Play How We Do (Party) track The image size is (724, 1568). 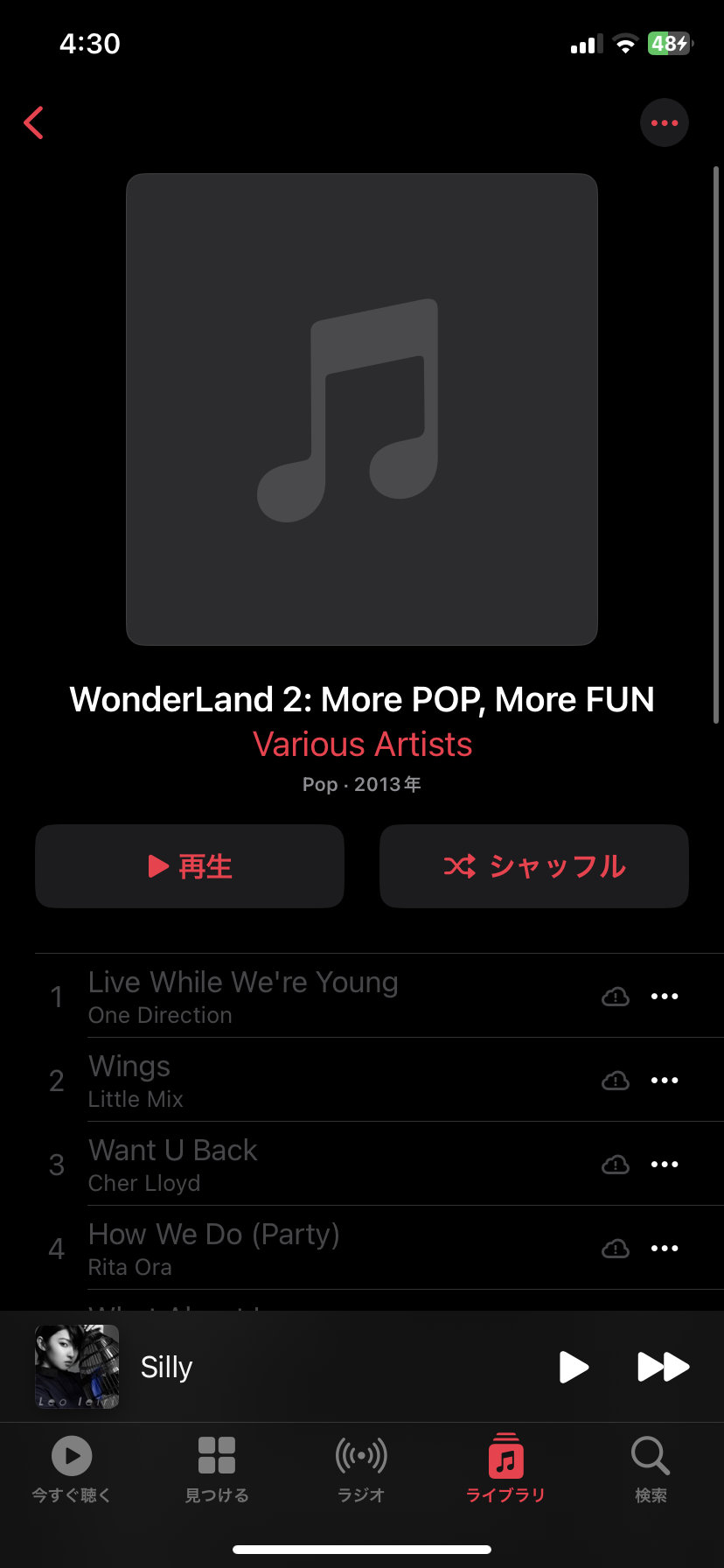[214, 1248]
